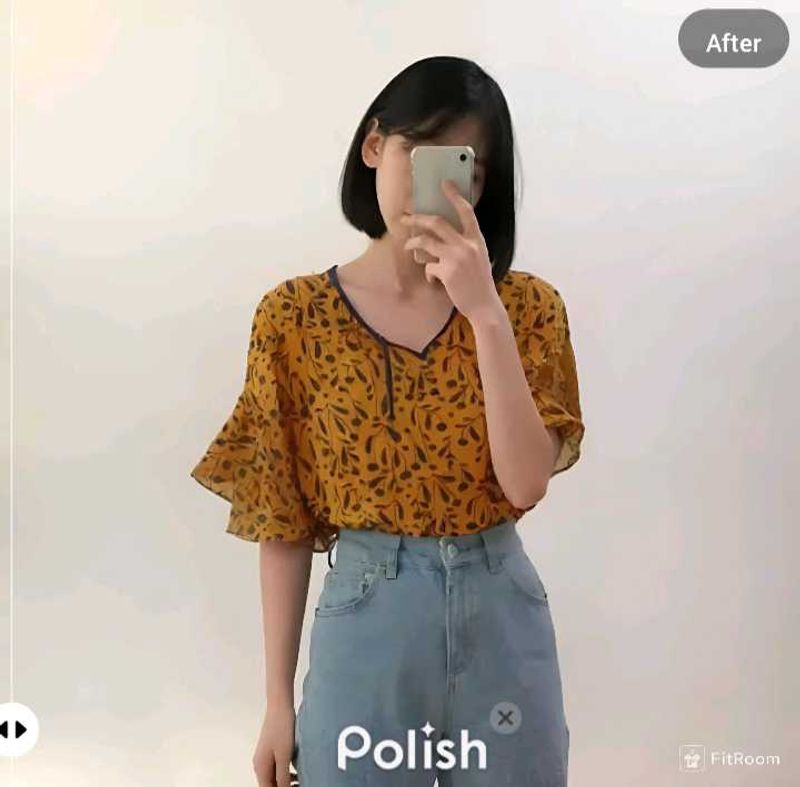800x787 pixels.
Task: Tap the before/after comparison slider handle
Action: pos(14,730)
